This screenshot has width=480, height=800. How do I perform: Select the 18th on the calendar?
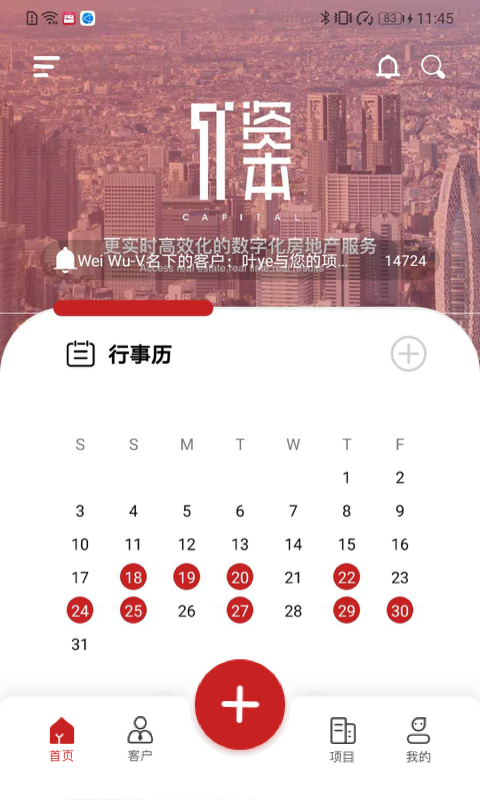[x=133, y=578]
